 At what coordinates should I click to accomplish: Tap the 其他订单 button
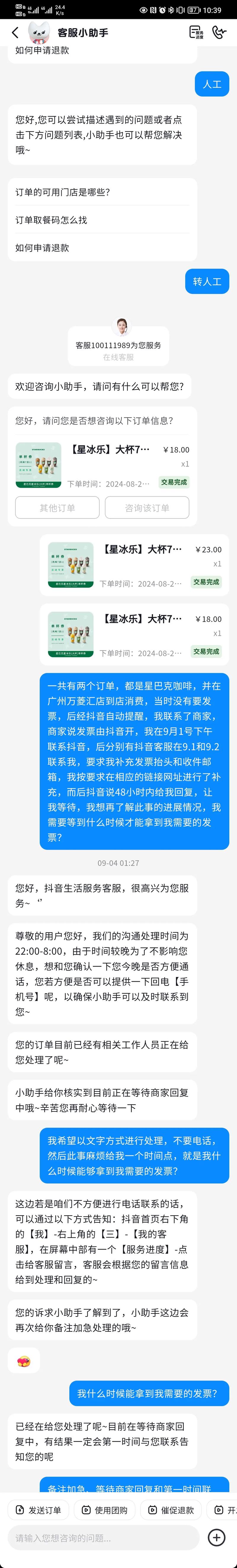tap(57, 508)
